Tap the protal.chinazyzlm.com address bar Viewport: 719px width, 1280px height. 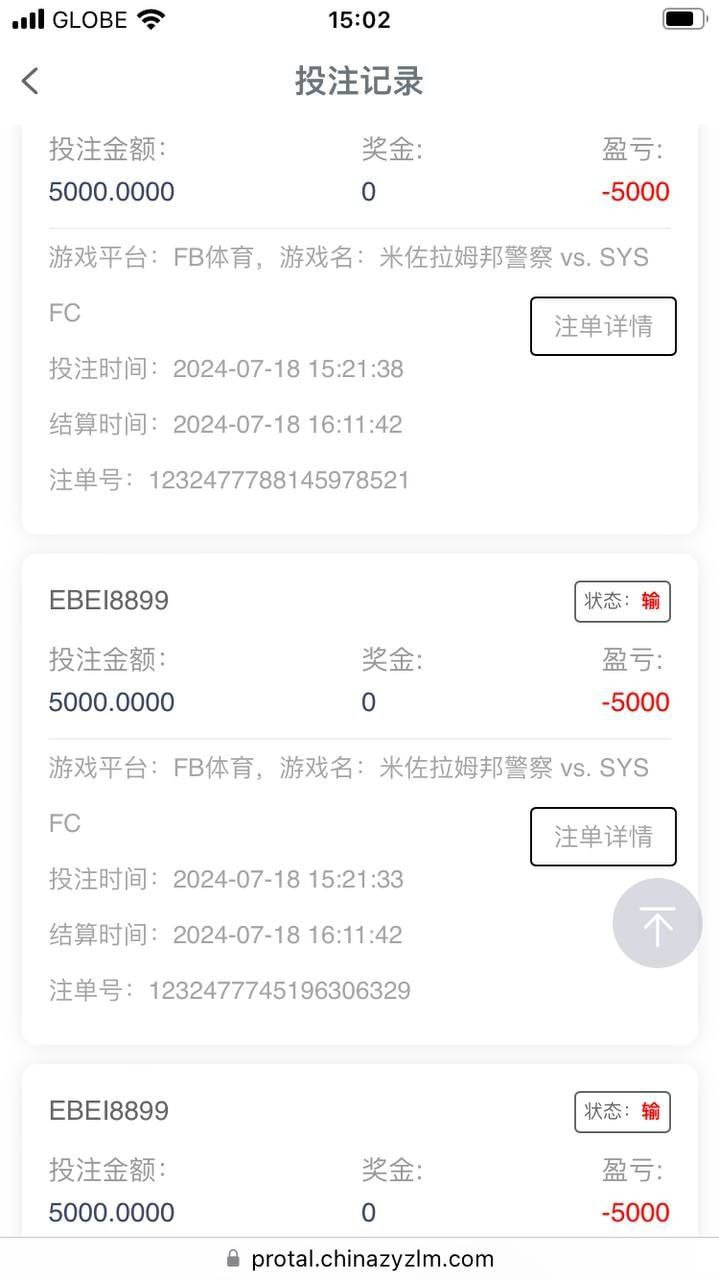click(x=360, y=1259)
